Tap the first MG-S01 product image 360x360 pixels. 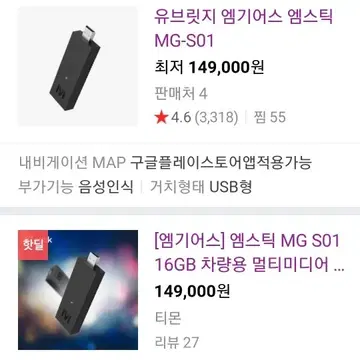pos(78,66)
